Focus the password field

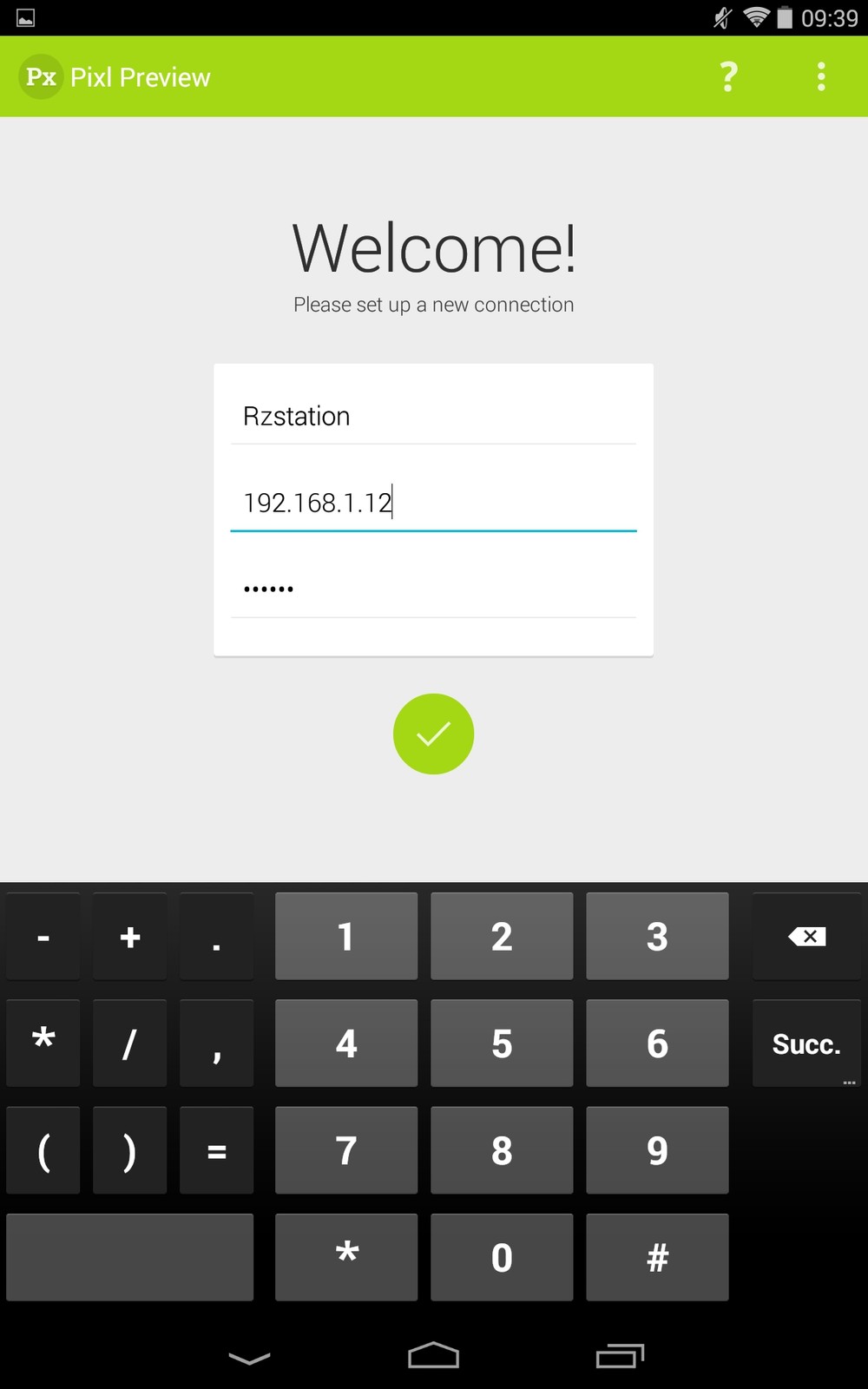[432, 589]
